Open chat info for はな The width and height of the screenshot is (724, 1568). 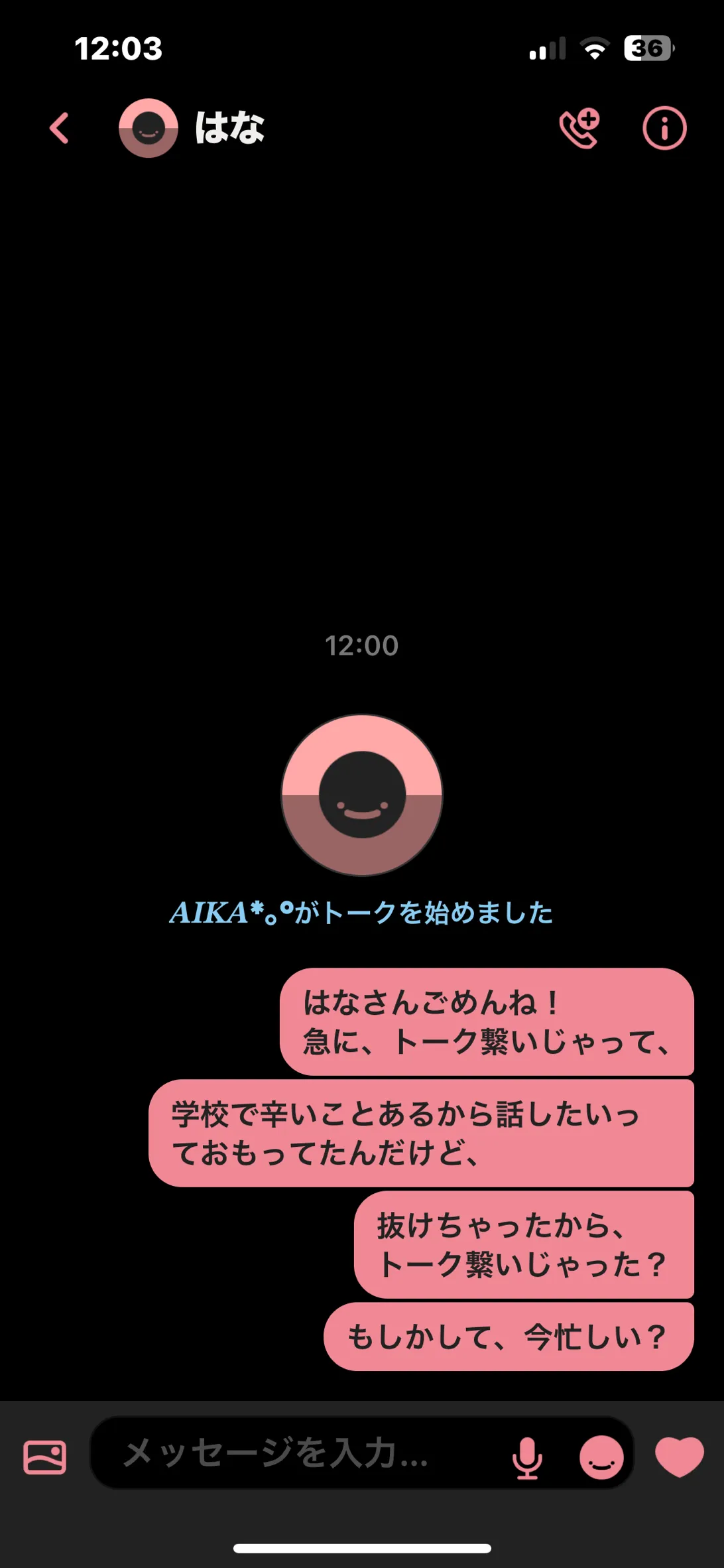664,128
